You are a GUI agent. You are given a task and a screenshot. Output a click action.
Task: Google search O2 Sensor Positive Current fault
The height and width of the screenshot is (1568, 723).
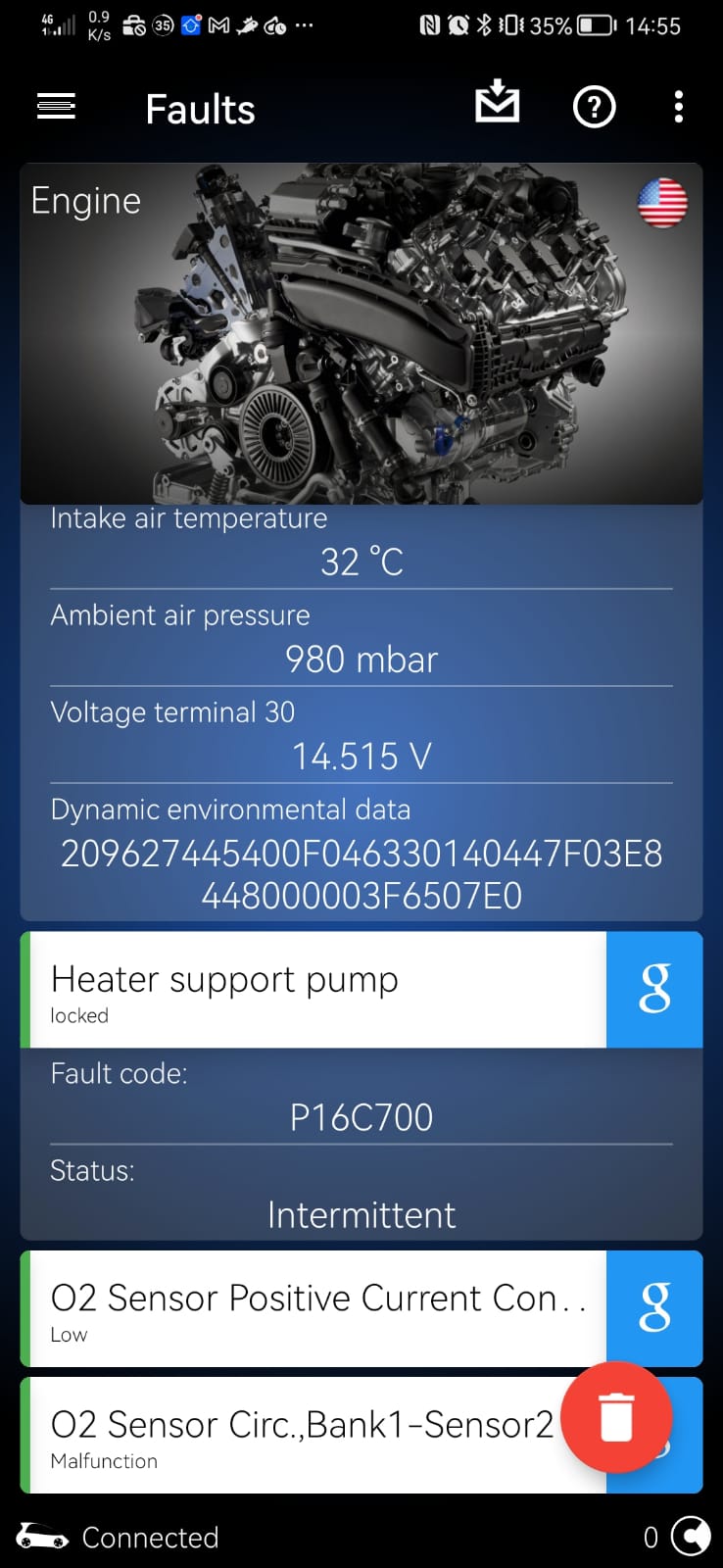point(654,1309)
